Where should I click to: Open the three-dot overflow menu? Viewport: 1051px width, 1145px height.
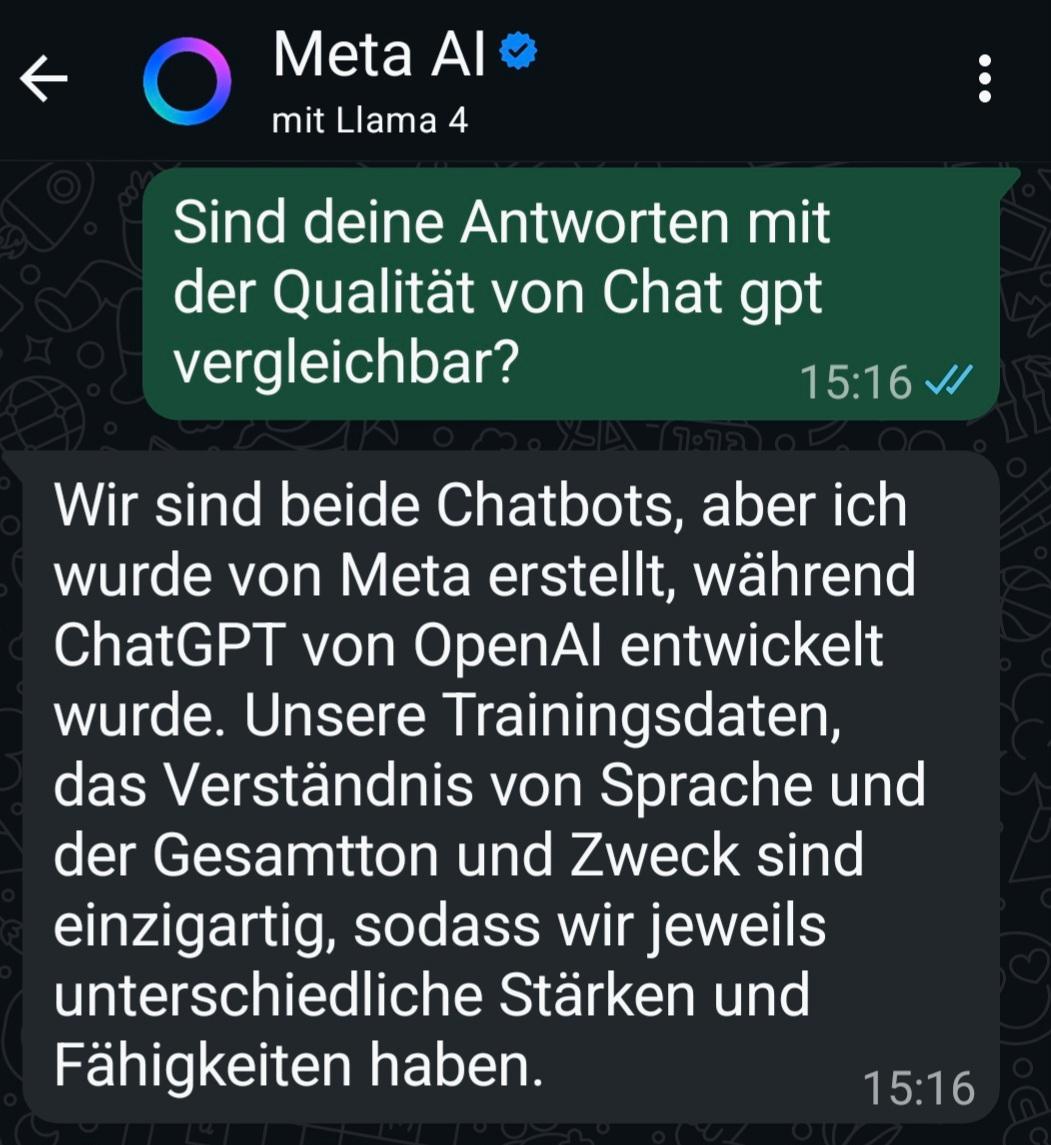pos(985,79)
